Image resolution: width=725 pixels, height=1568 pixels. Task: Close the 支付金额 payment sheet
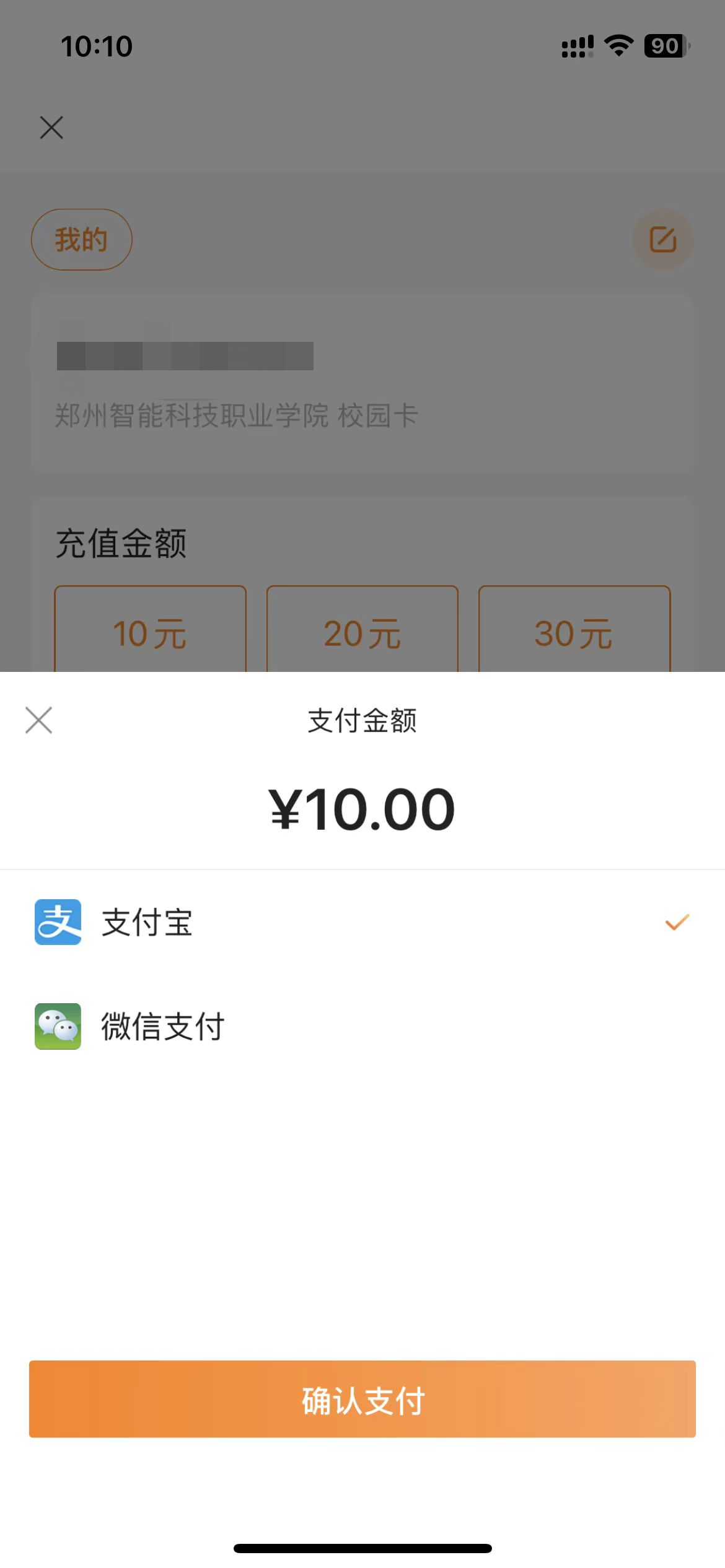pos(38,720)
